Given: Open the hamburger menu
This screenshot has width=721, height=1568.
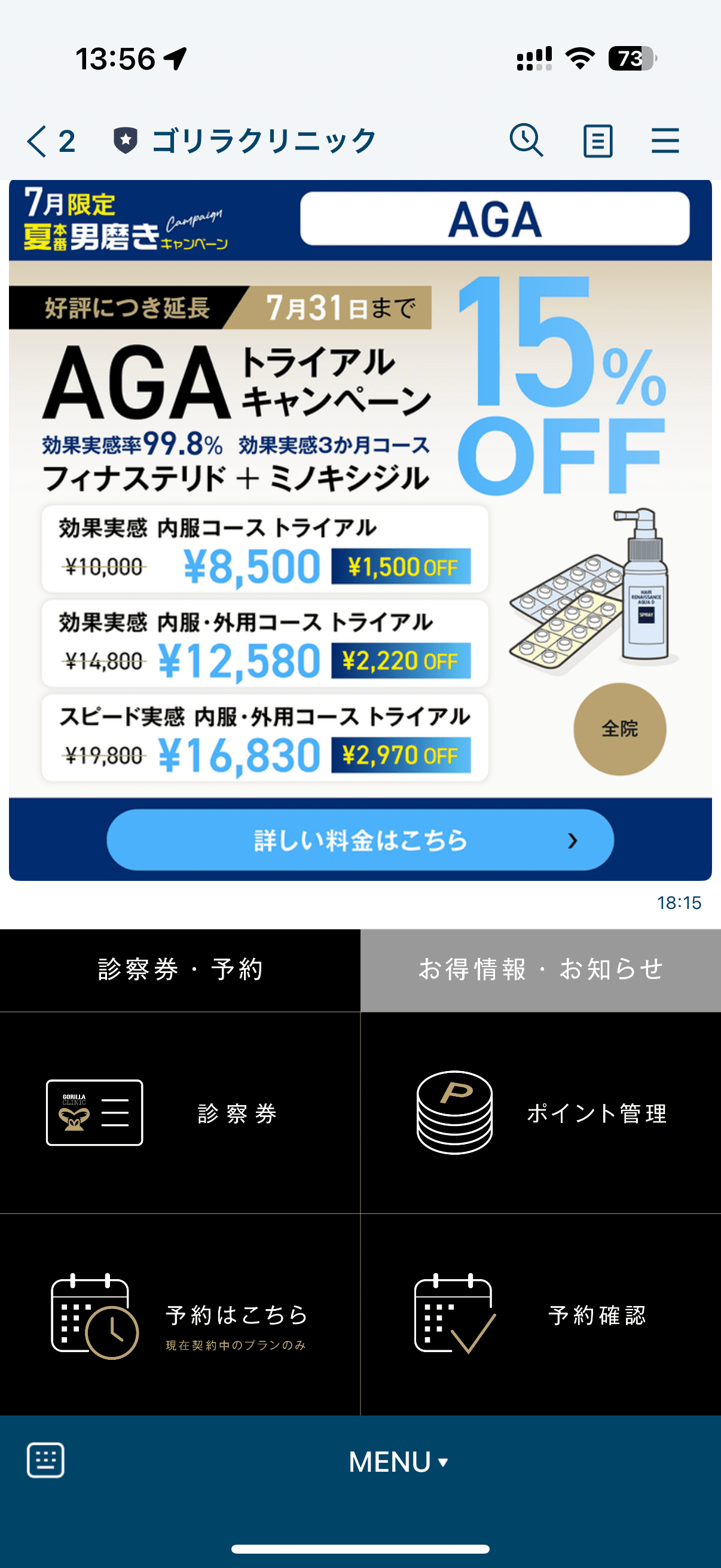Looking at the screenshot, I should pyautogui.click(x=664, y=141).
